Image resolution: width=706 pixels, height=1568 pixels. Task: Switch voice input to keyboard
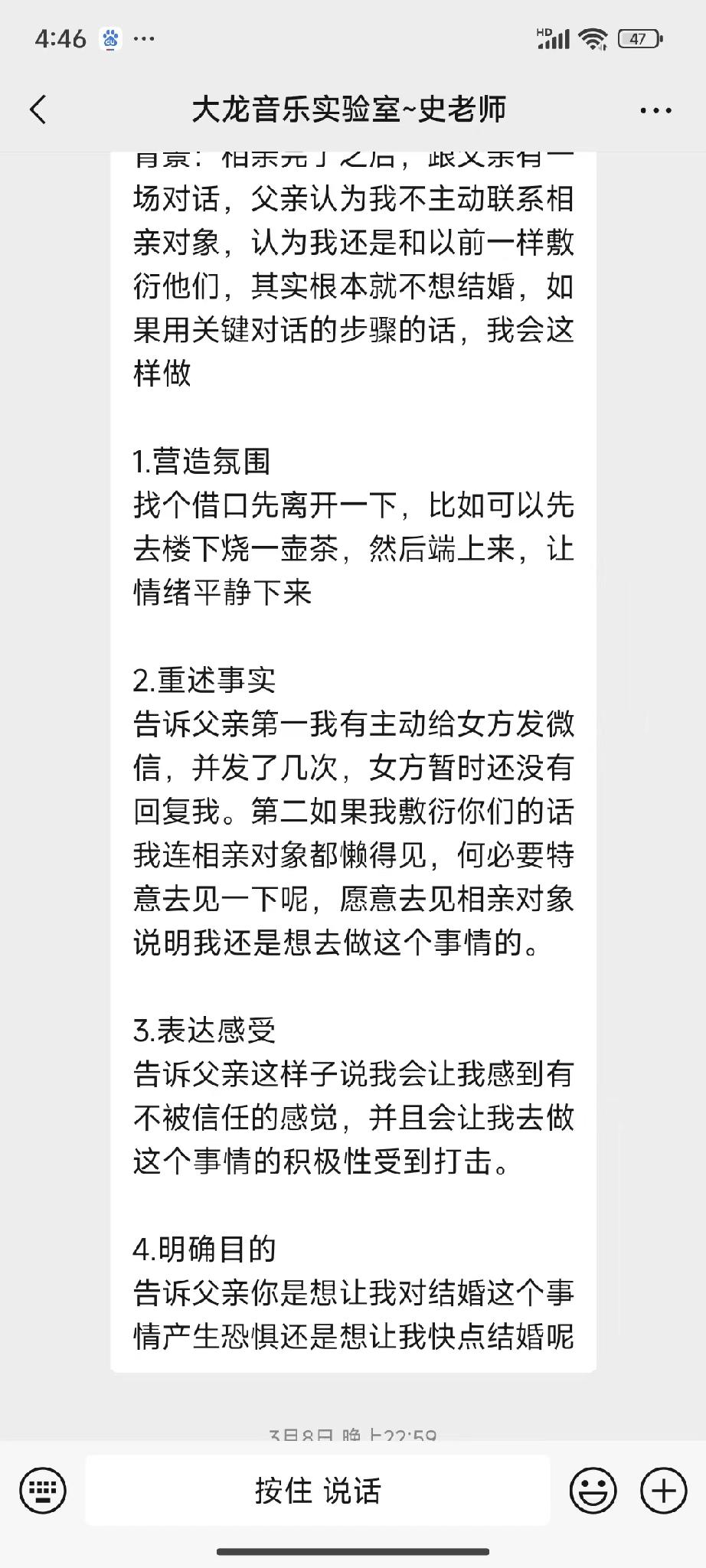click(43, 1491)
